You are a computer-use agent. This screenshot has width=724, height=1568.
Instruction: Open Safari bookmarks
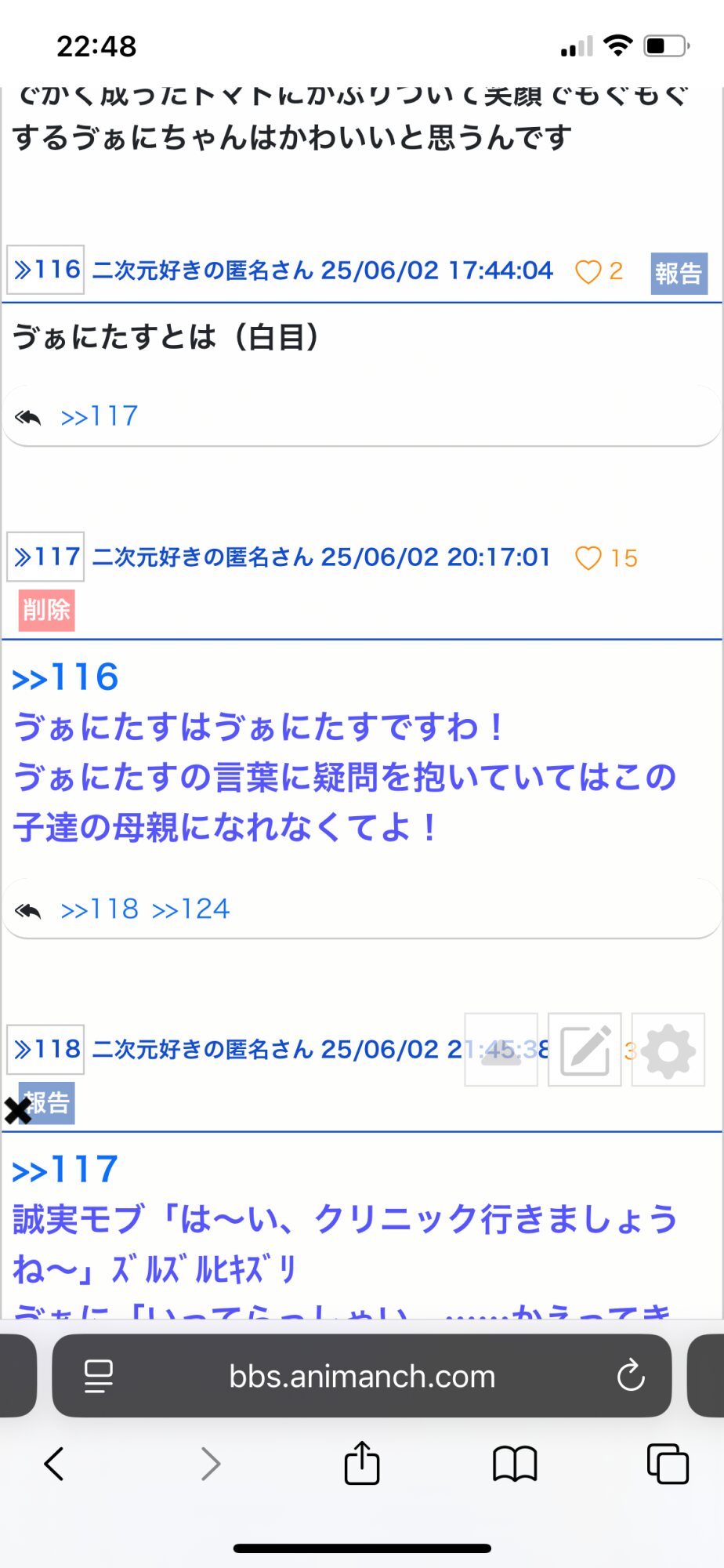pos(515,1464)
